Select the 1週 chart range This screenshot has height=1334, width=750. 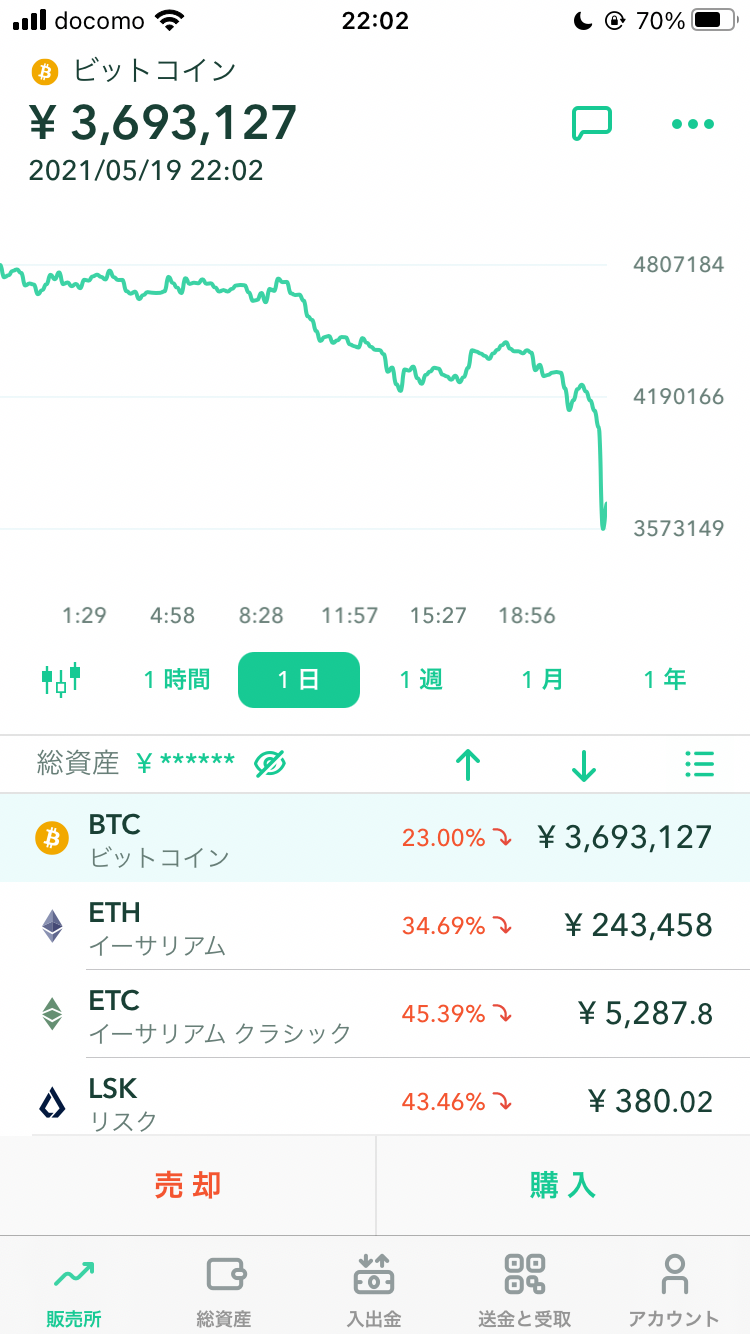tap(421, 680)
